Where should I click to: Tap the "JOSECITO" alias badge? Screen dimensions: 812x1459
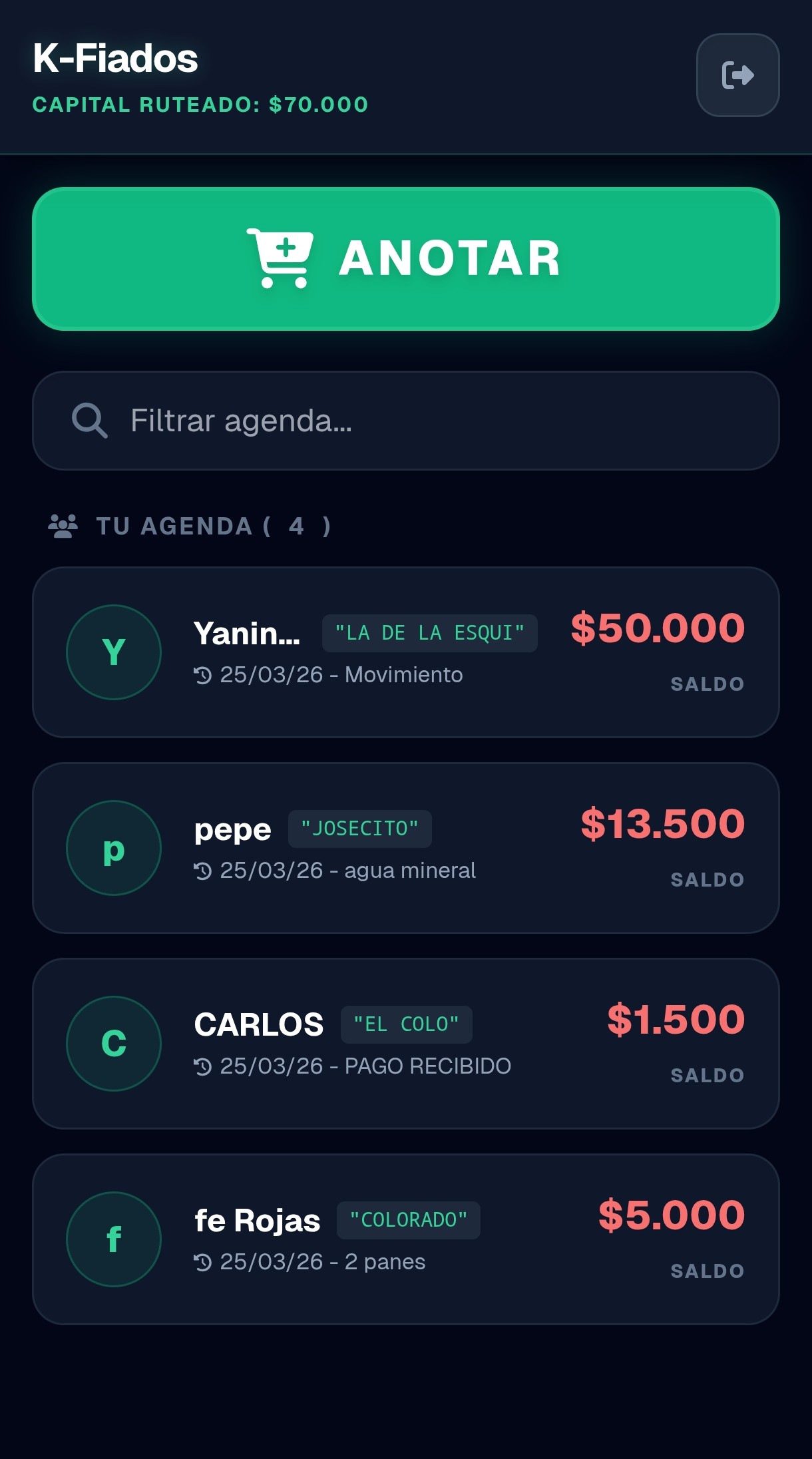[359, 829]
